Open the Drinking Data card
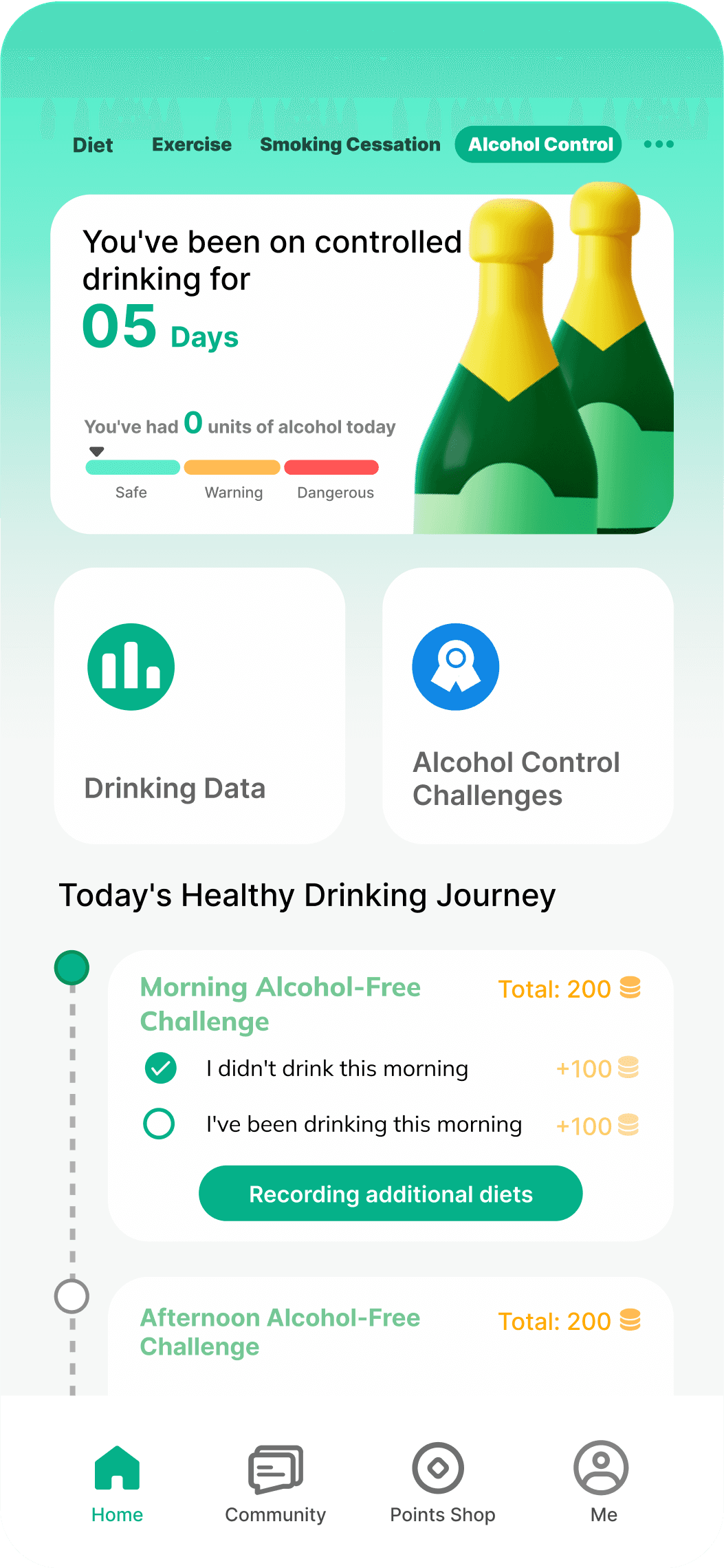The width and height of the screenshot is (724, 1568). pyautogui.click(x=199, y=706)
